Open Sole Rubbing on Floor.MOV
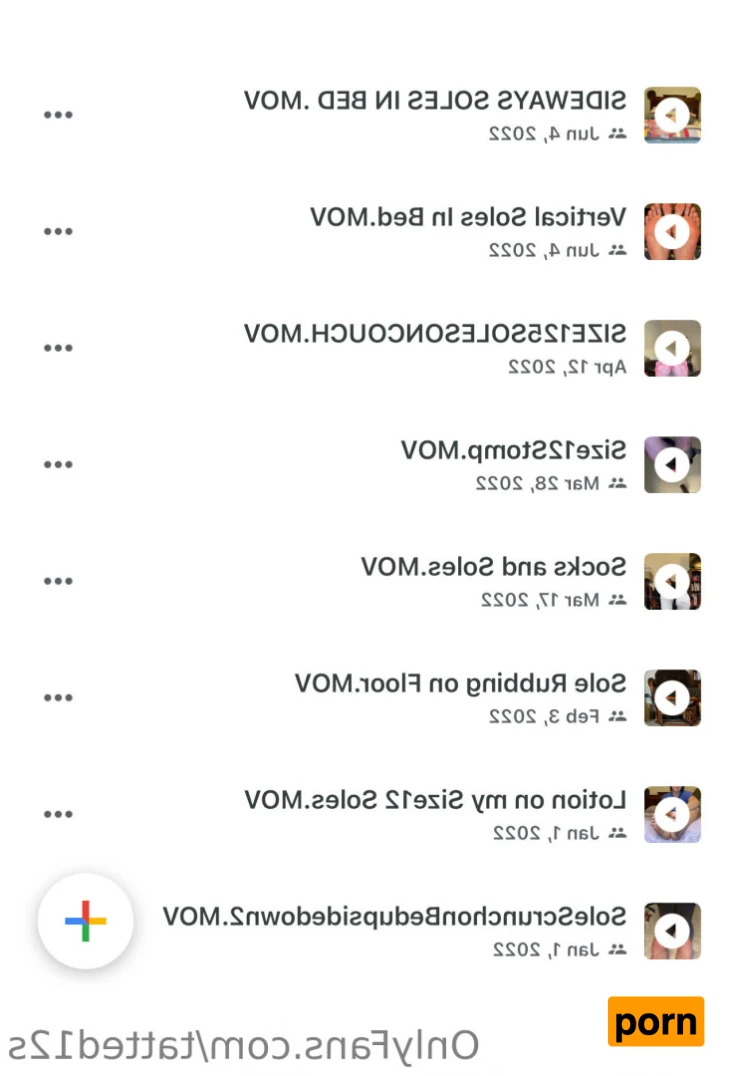 pyautogui.click(x=461, y=684)
